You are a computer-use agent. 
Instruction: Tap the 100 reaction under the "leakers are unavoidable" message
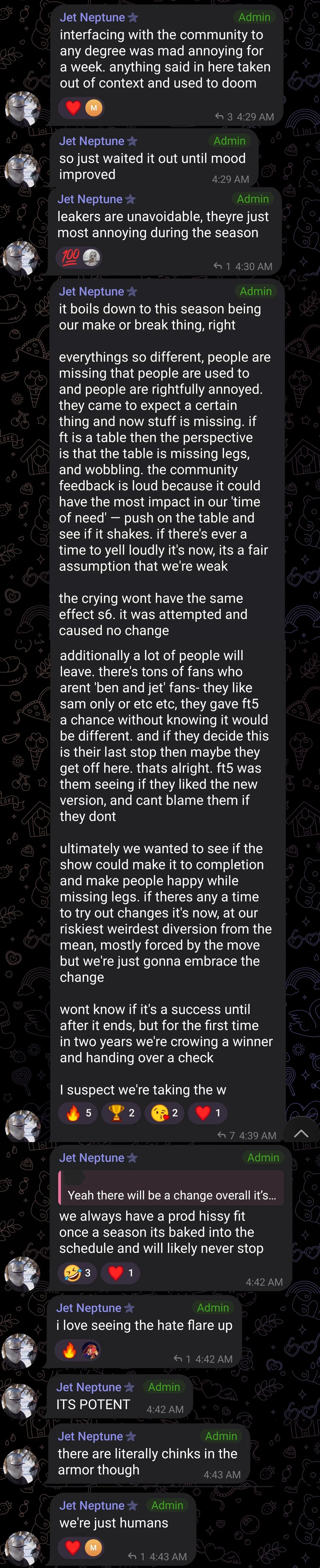tap(70, 257)
